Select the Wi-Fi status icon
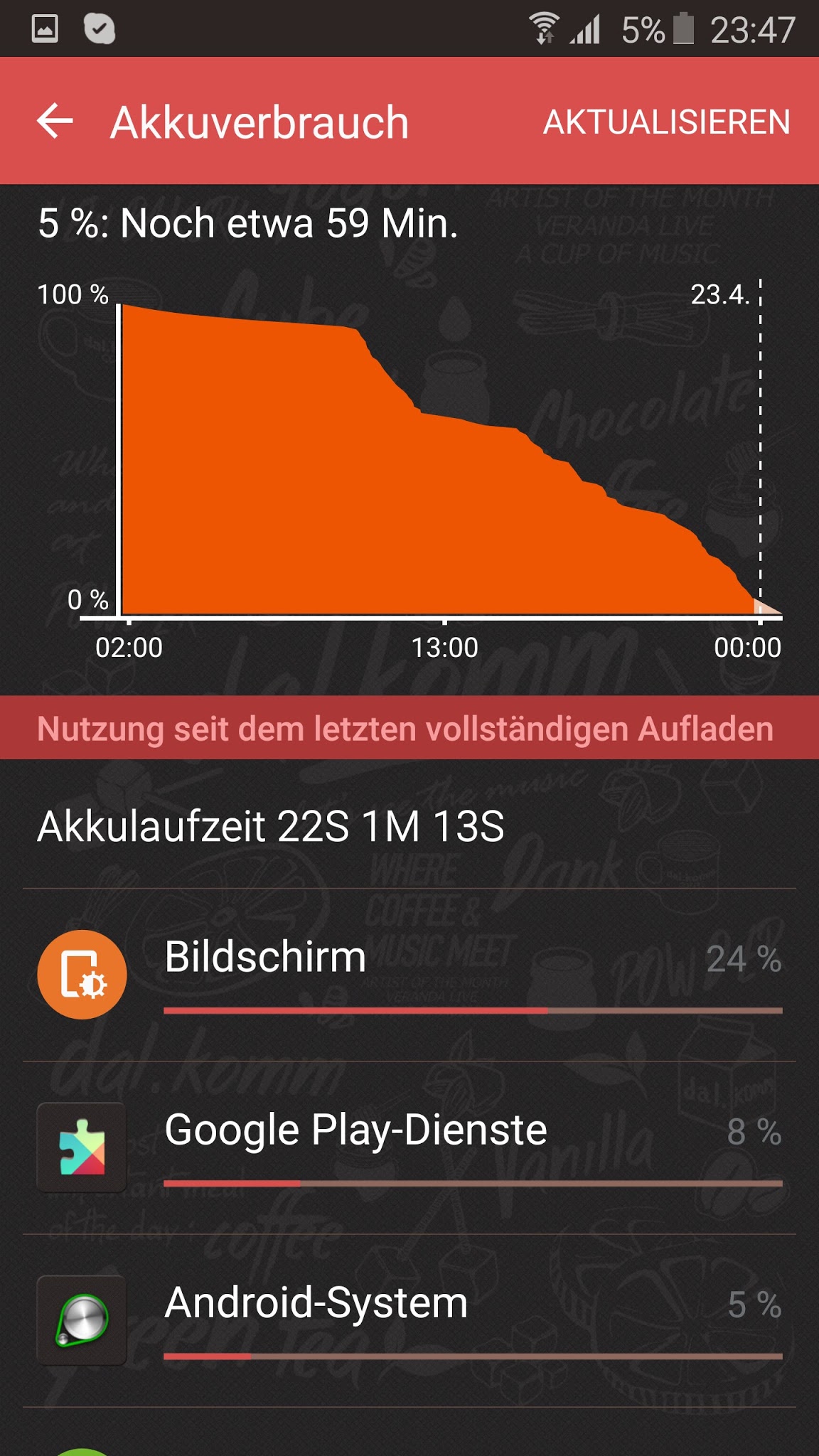This screenshot has height=1456, width=819. (x=545, y=28)
